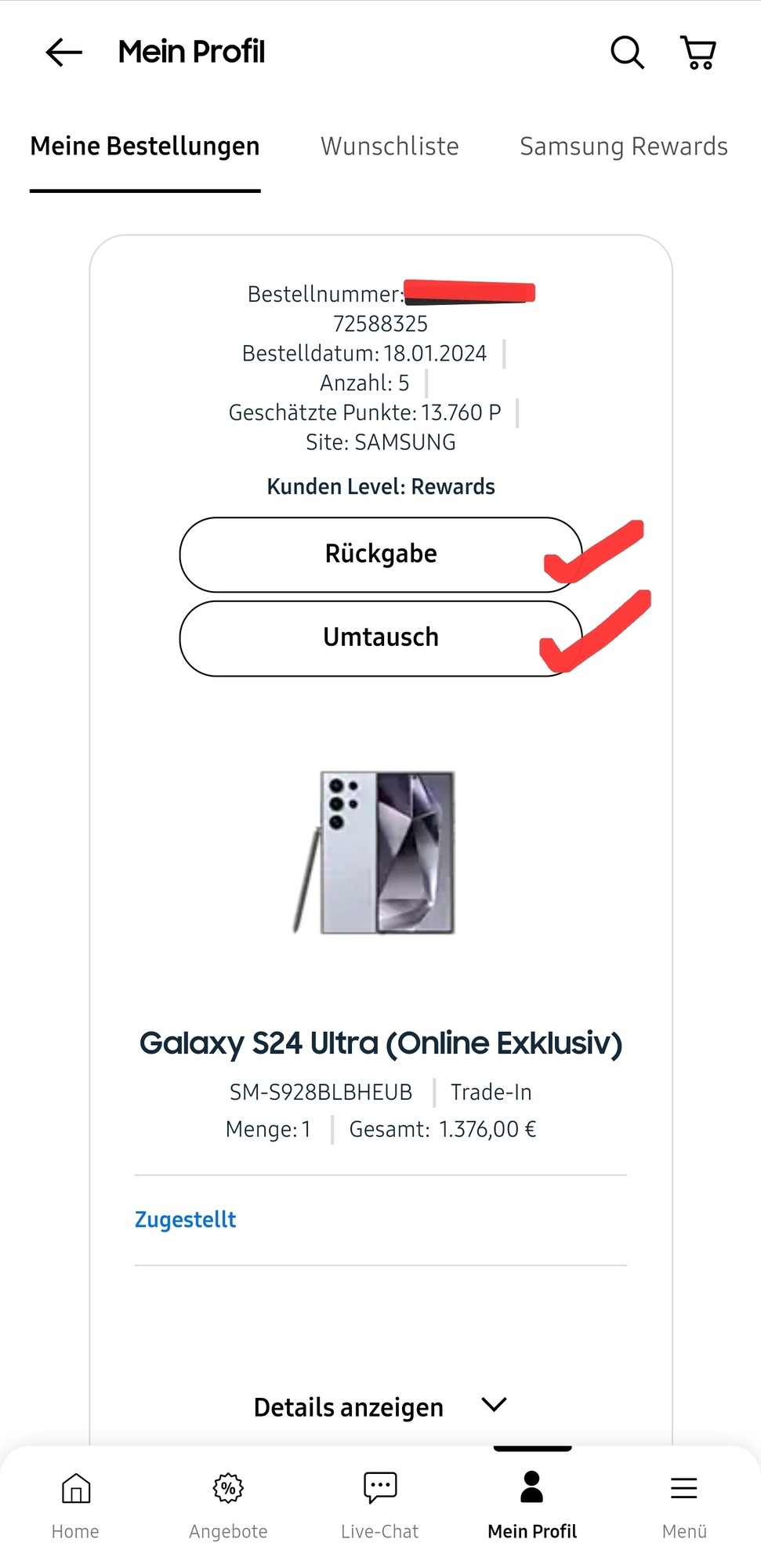This screenshot has width=761, height=1568.
Task: Go back from Mein Profil
Action: (x=64, y=53)
